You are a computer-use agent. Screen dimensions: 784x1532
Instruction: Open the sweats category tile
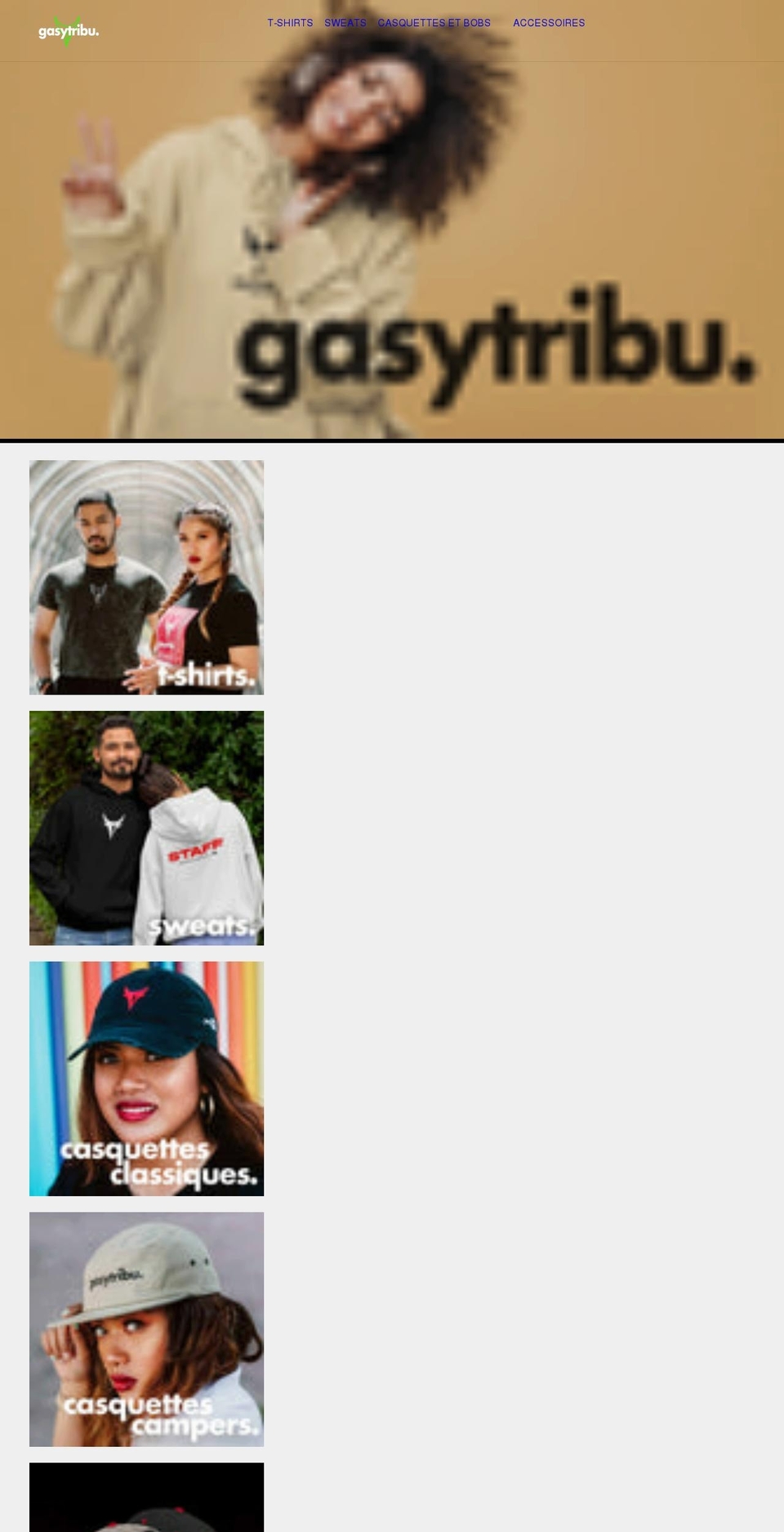[146, 828]
